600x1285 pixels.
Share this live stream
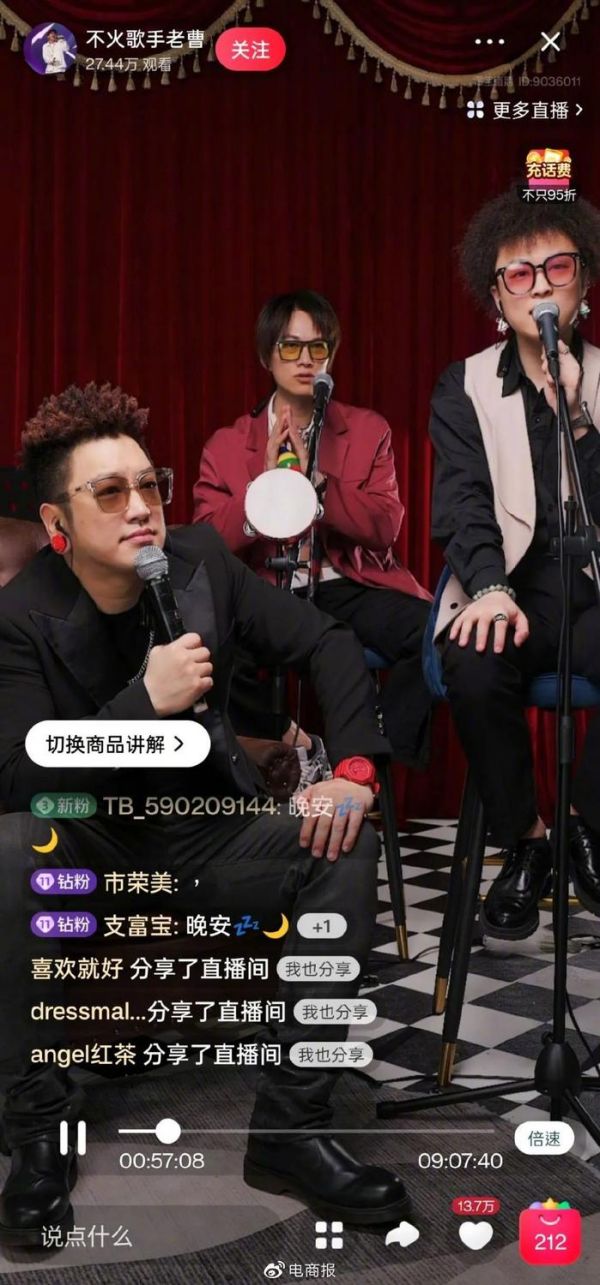(402, 1235)
